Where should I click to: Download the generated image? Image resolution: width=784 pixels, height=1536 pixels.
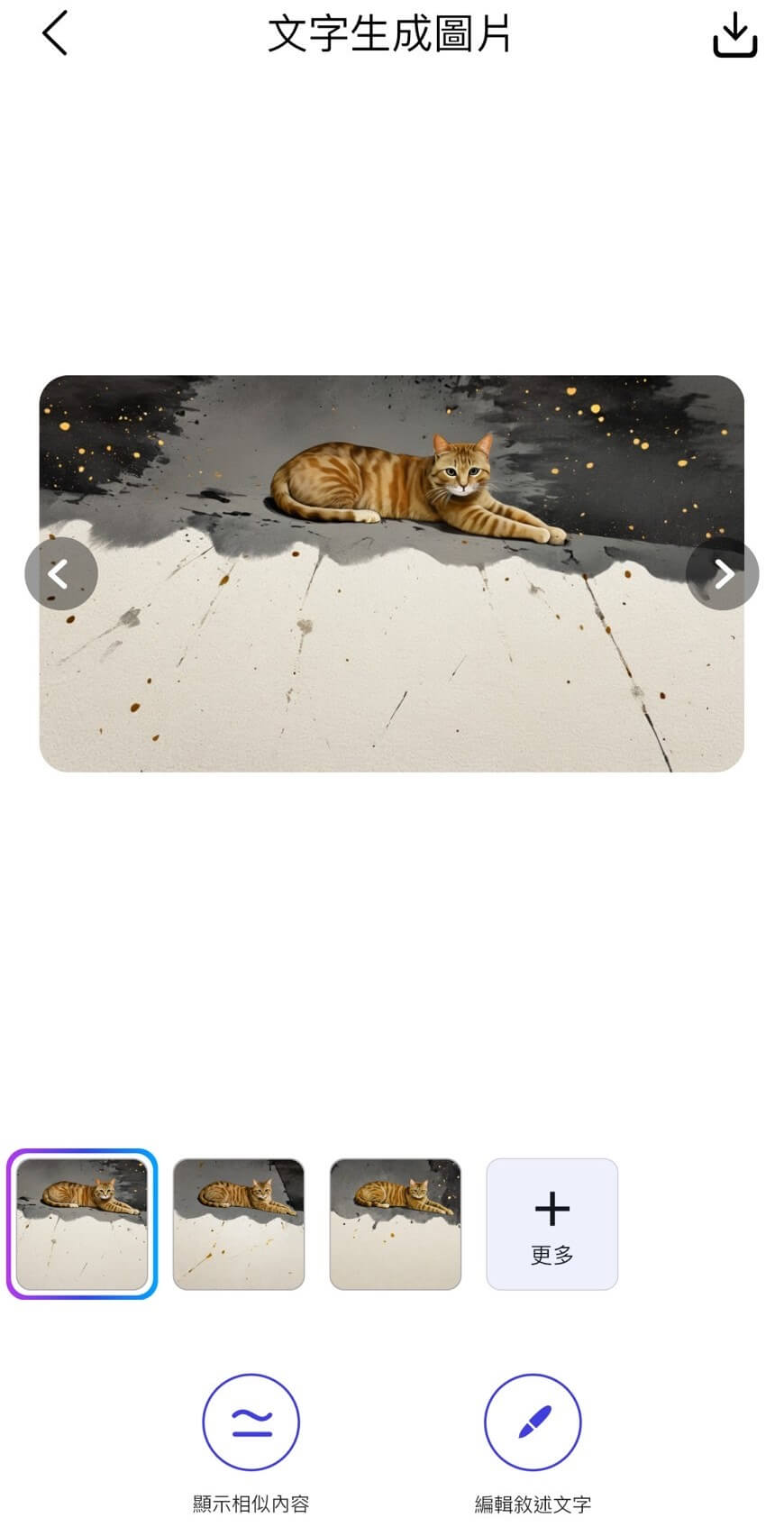tap(734, 35)
